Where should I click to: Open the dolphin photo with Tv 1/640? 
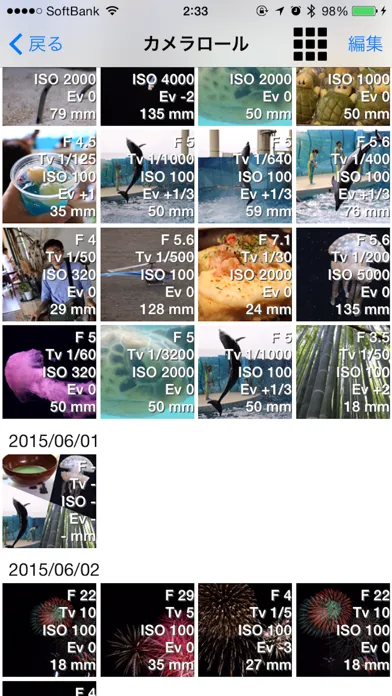245,176
